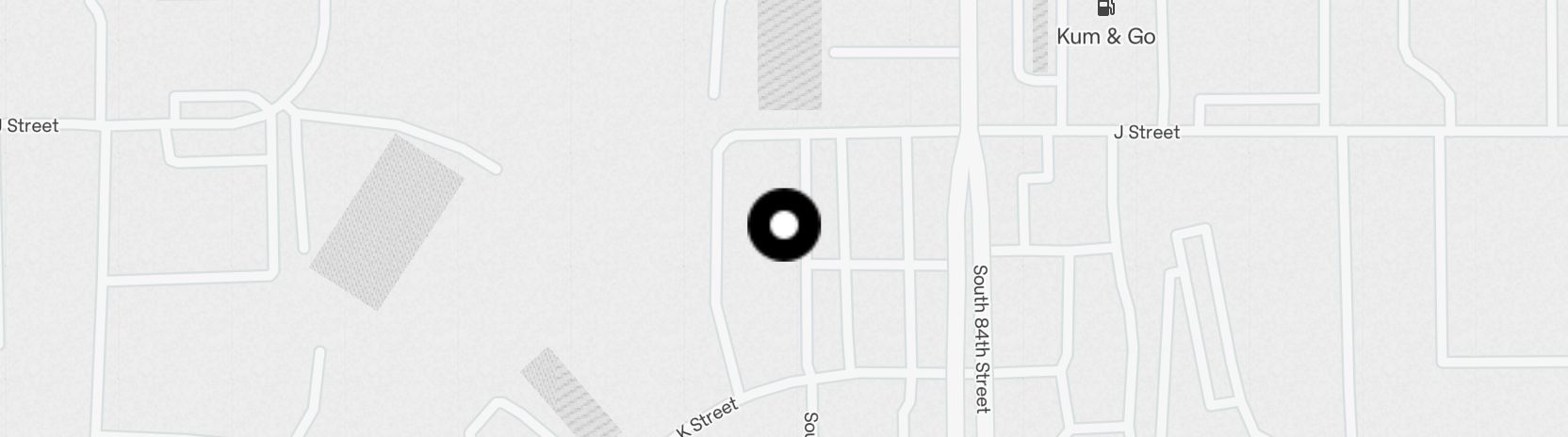Tap the black circular location marker
1568x437 pixels.
pyautogui.click(x=784, y=225)
